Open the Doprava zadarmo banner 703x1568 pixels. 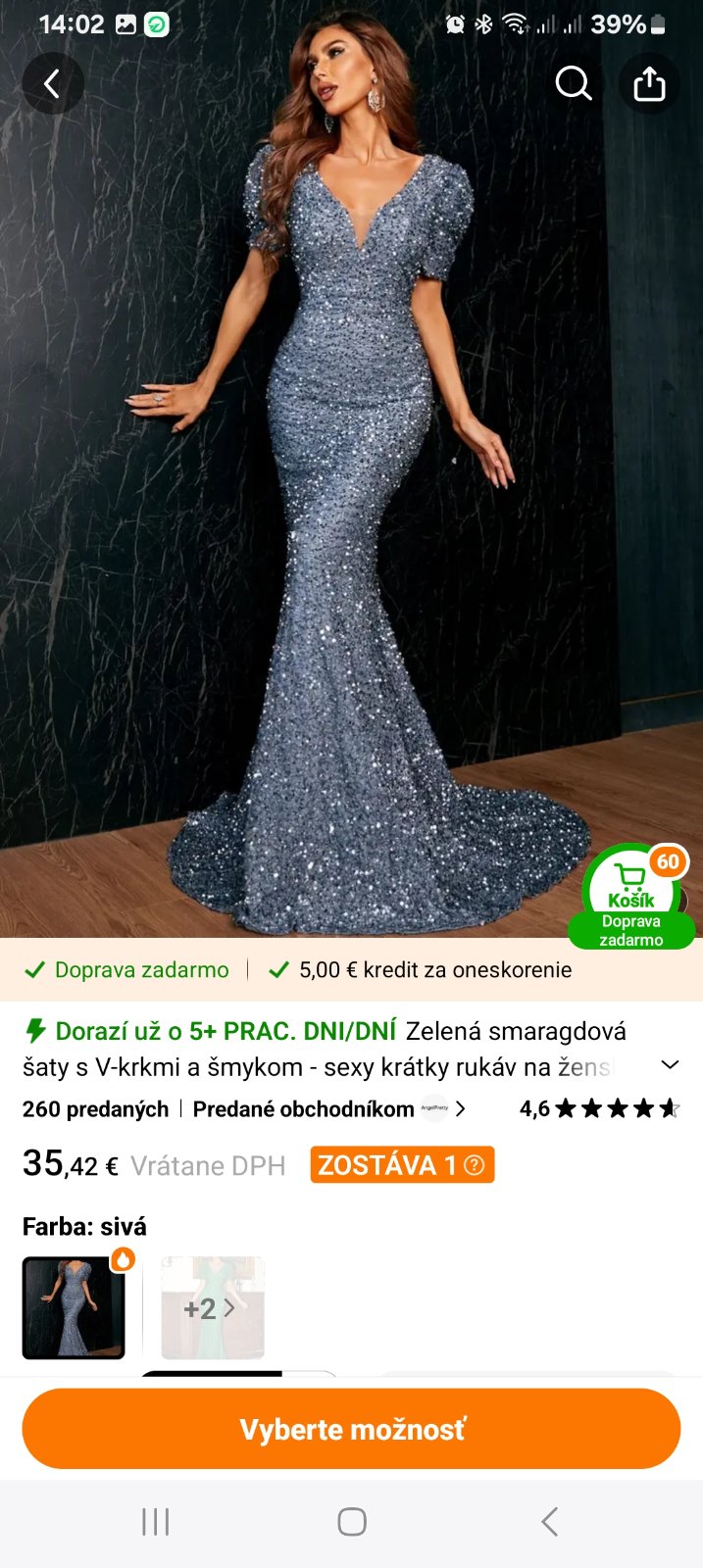pyautogui.click(x=141, y=969)
